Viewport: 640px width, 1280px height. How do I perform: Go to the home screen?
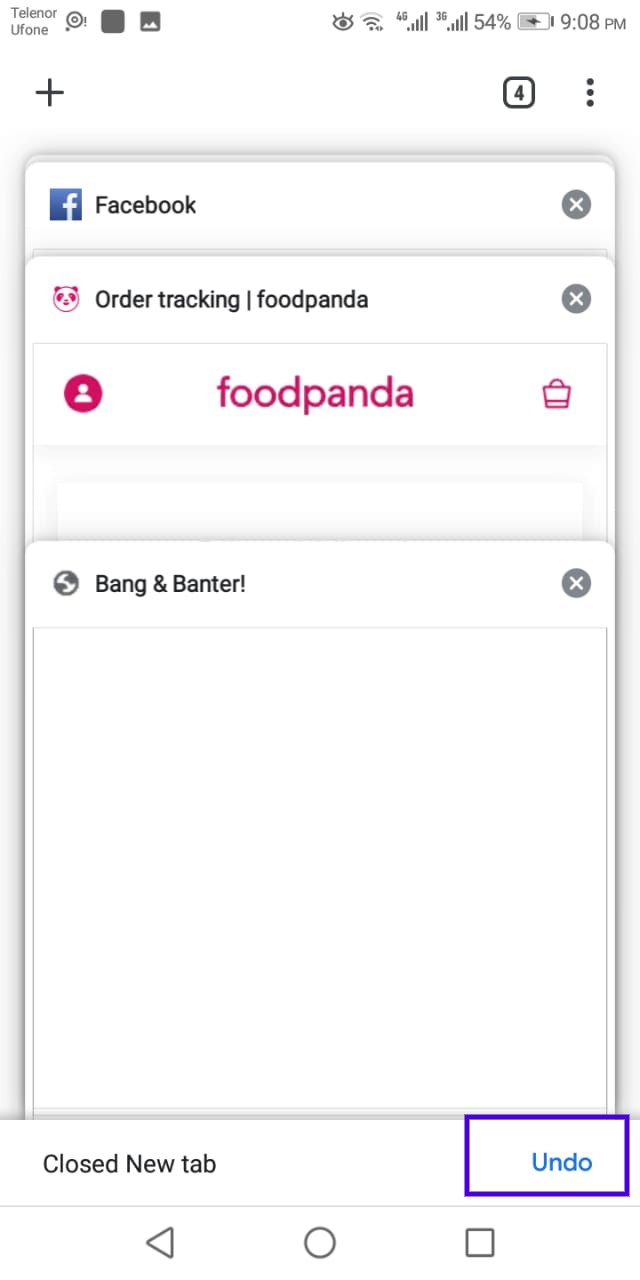[x=320, y=1242]
